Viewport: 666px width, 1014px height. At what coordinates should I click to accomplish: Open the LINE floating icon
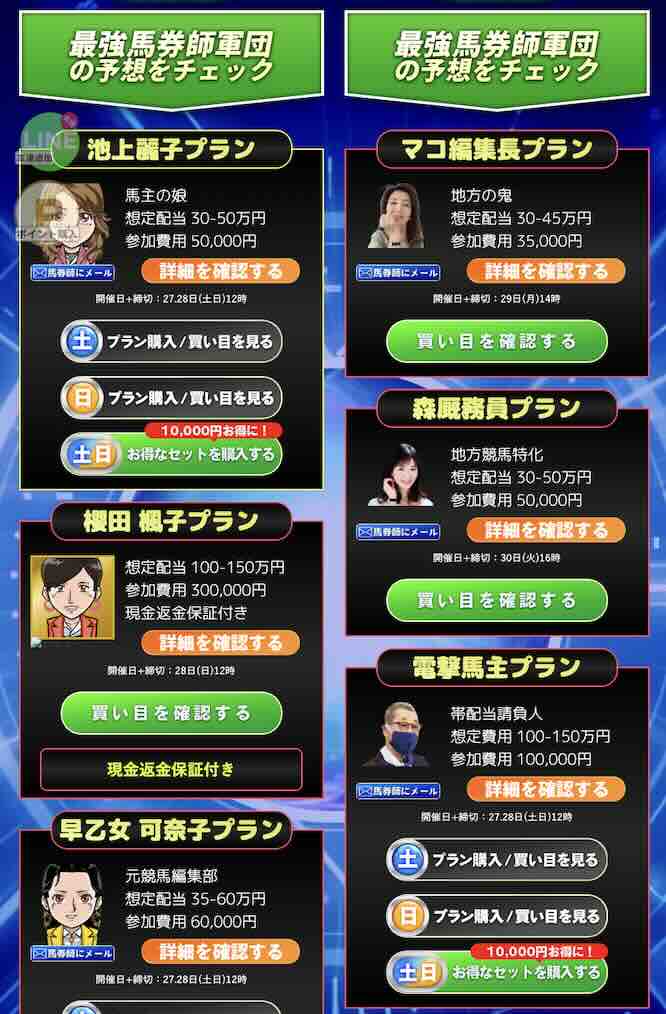coord(47,139)
